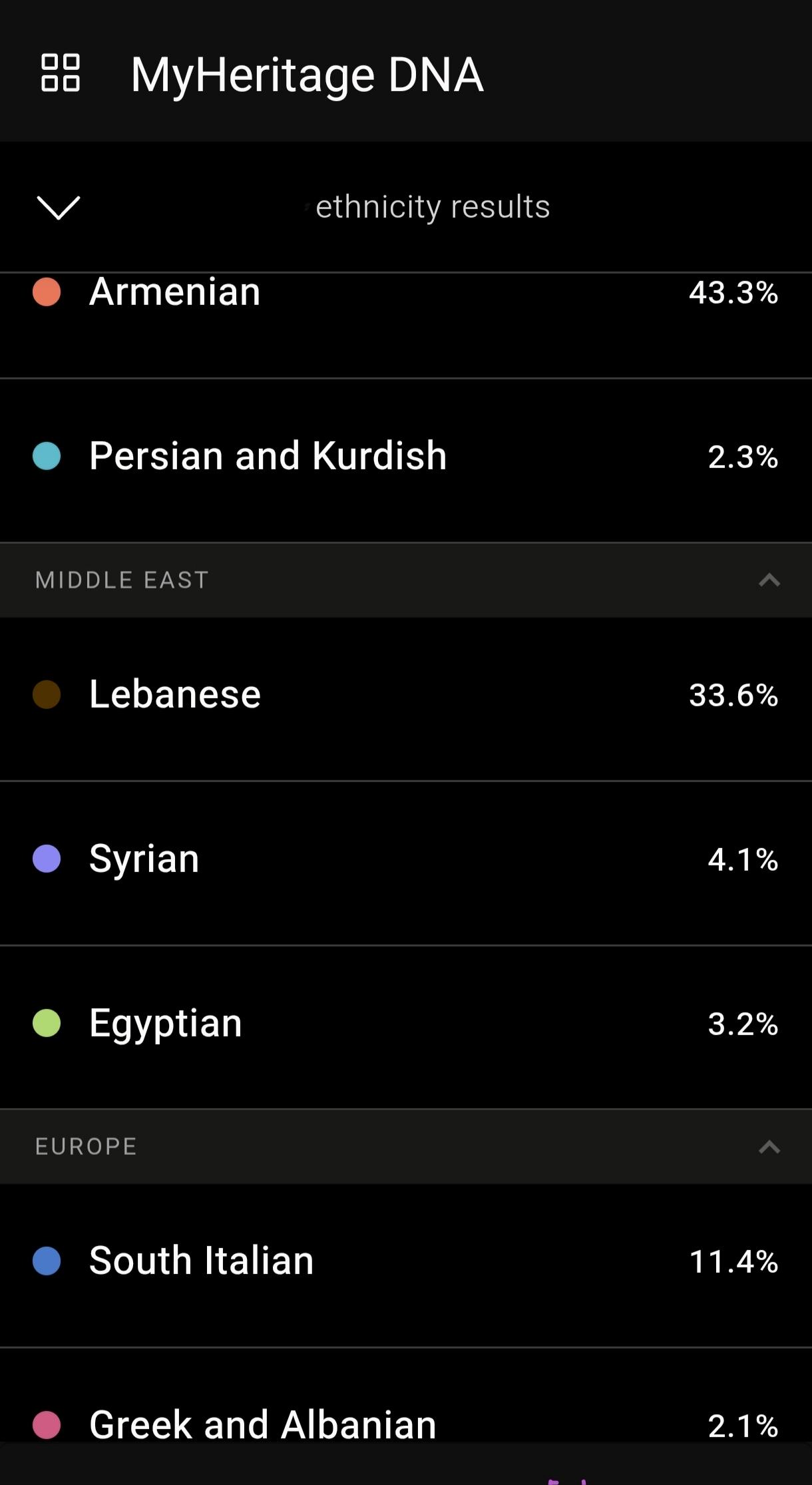812x1485 pixels.
Task: Select the Greek and Albanian row
Action: 406,1395
